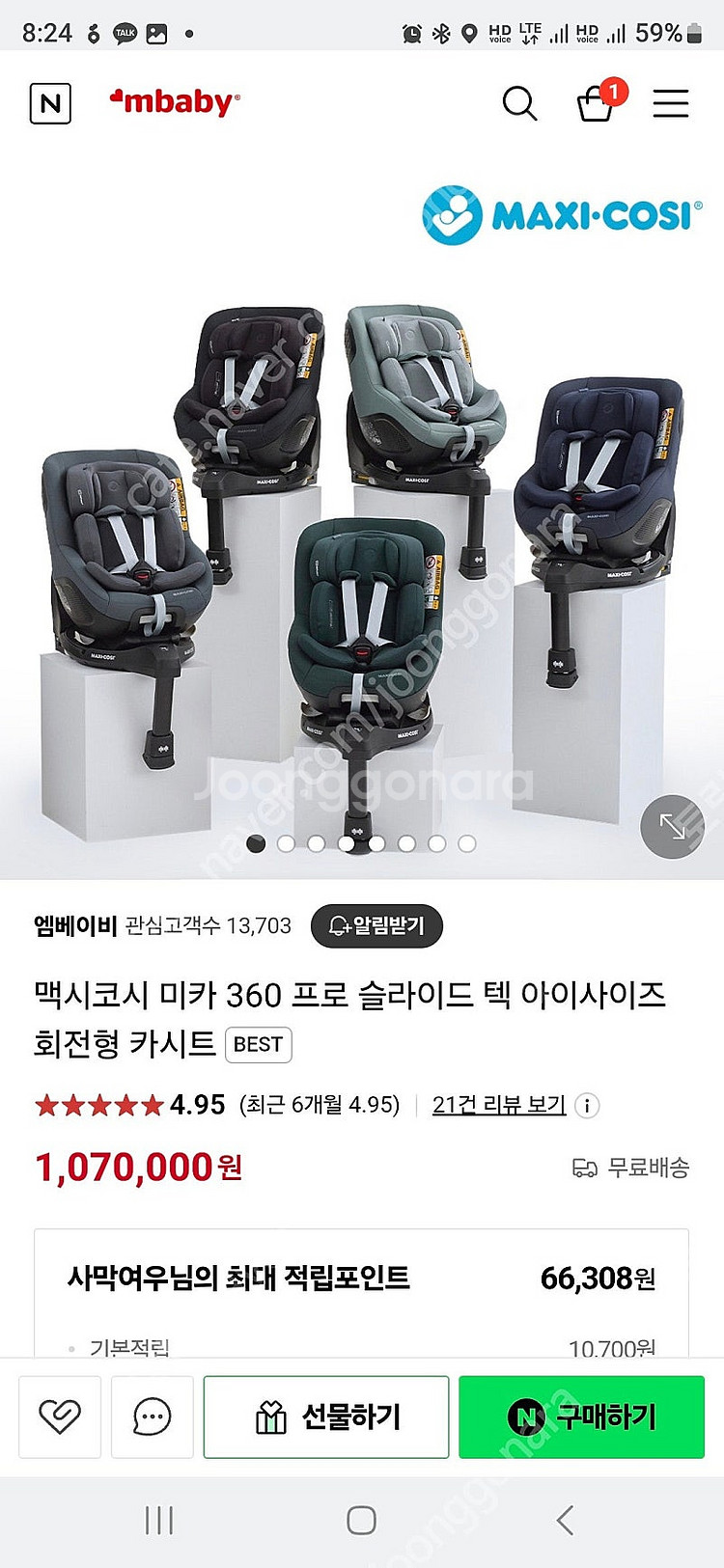Open the search magnifier icon

[x=519, y=103]
